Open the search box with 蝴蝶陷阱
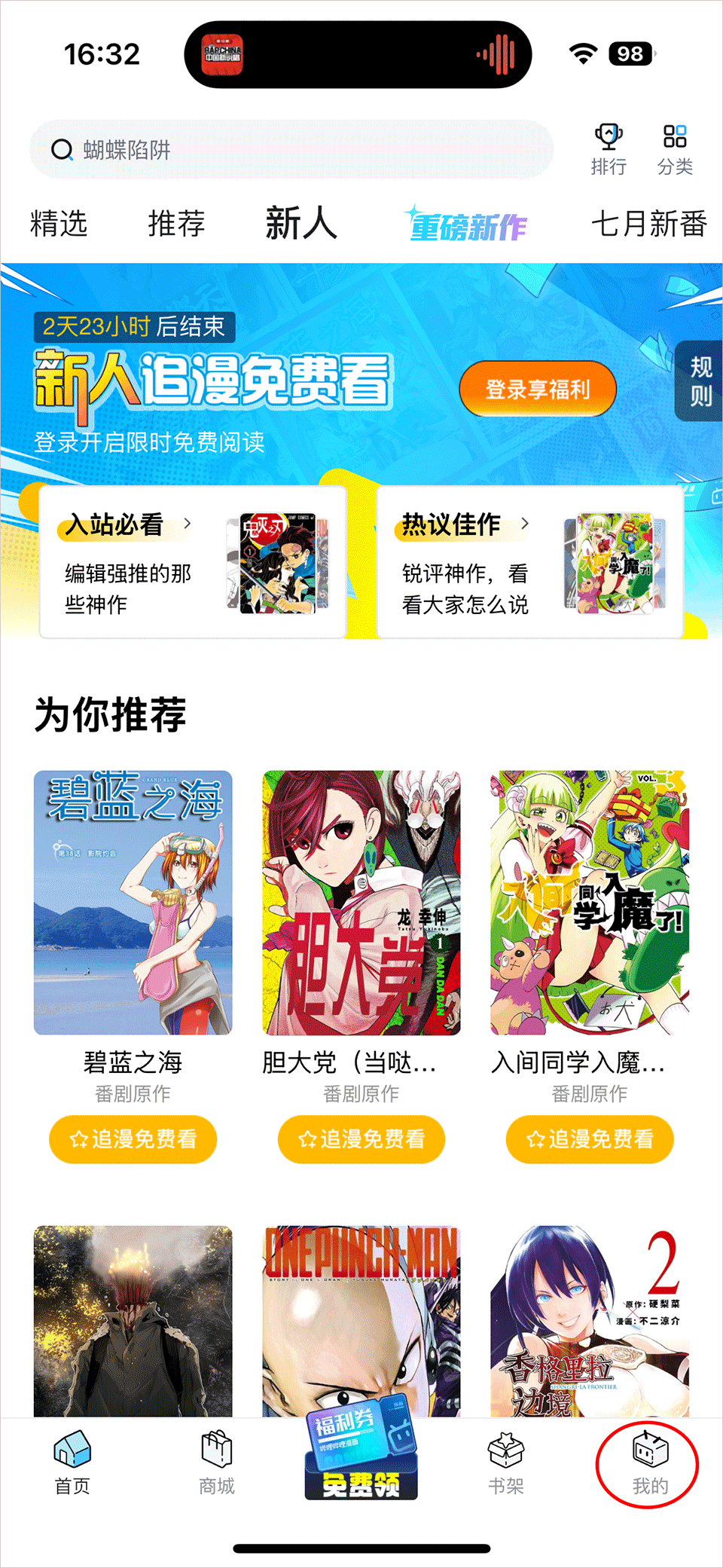 [x=290, y=150]
